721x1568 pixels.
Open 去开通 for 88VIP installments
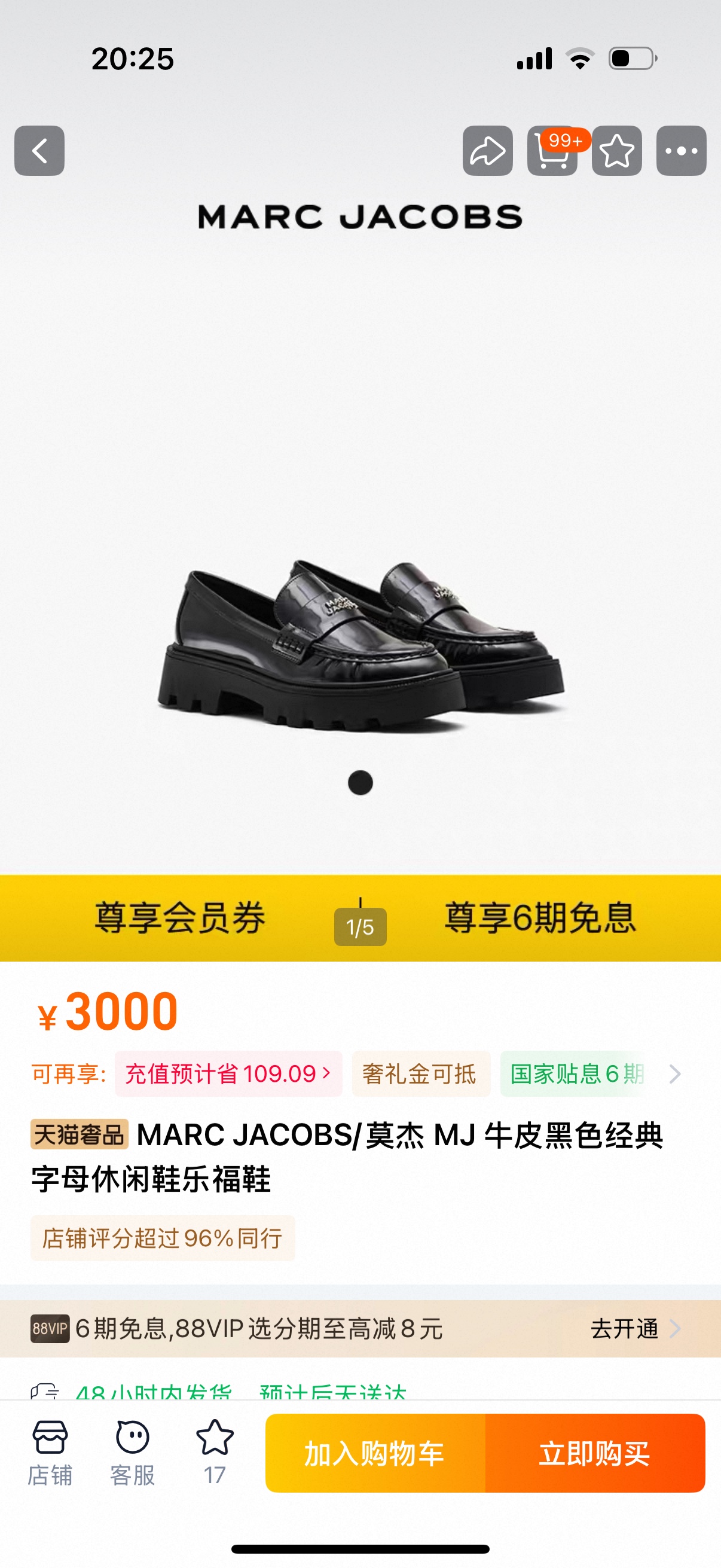[634, 1328]
